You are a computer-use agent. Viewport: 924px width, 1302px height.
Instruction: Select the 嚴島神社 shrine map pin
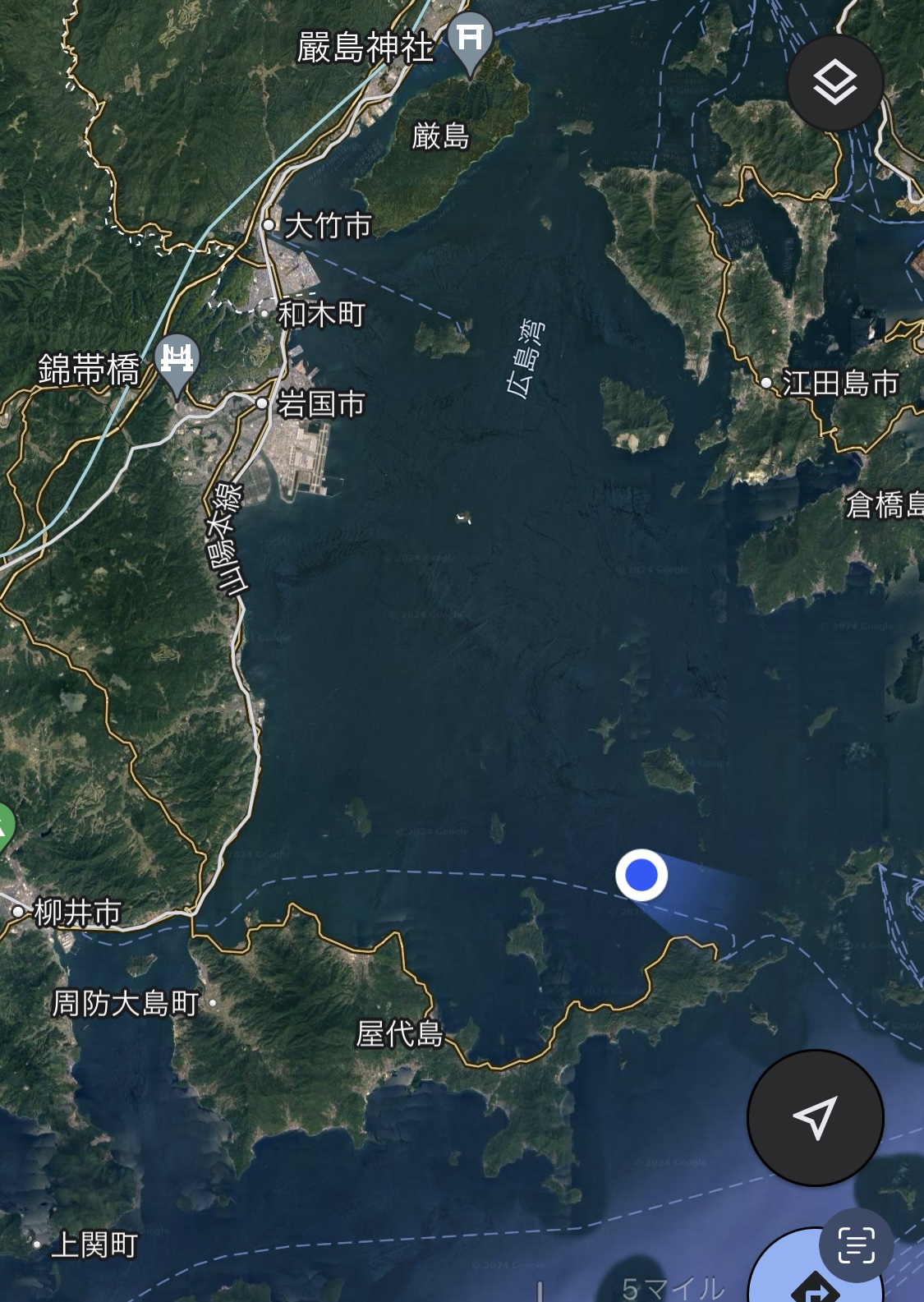tap(468, 37)
